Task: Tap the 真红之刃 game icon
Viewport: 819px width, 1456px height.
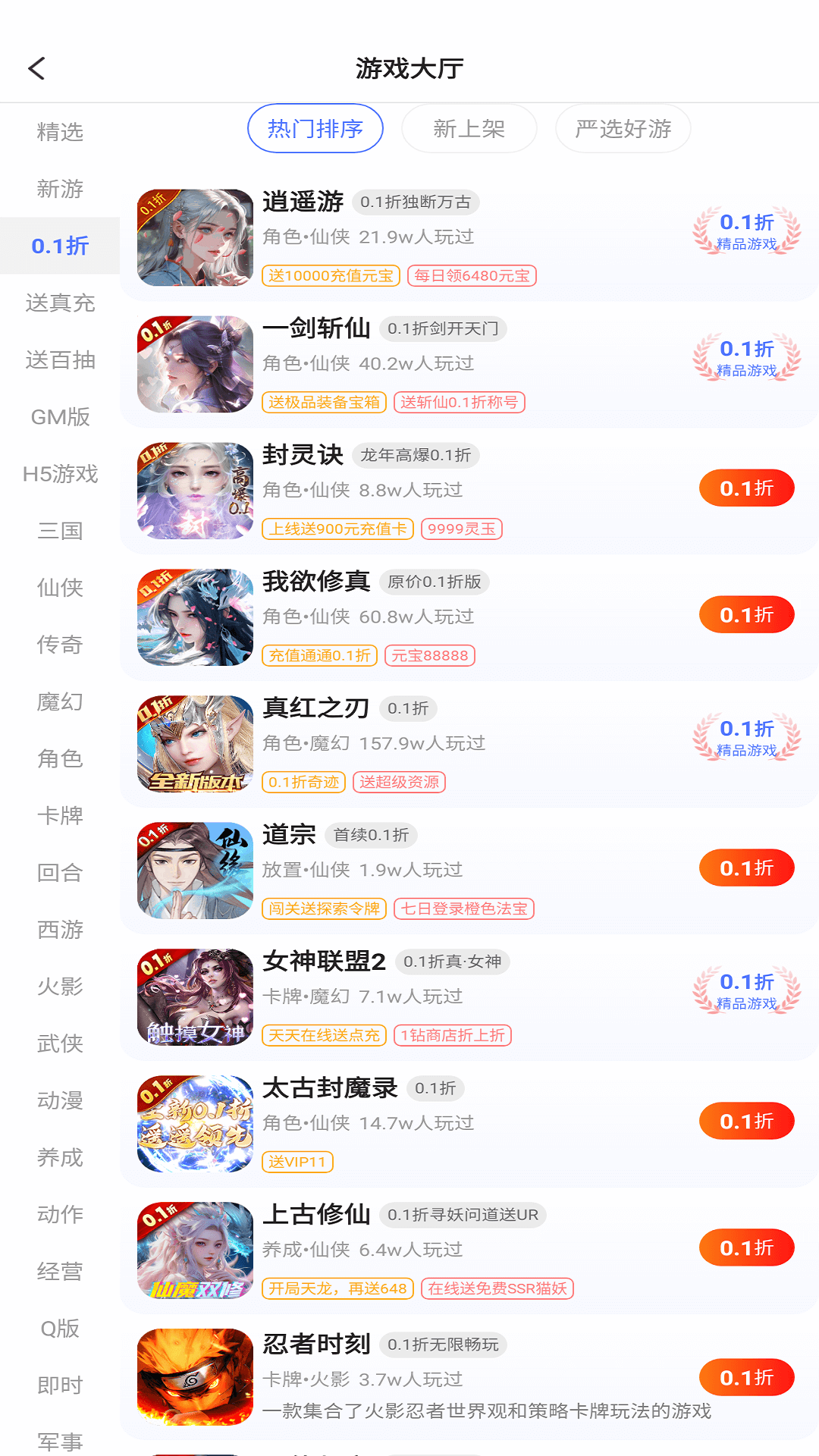Action: click(x=195, y=743)
